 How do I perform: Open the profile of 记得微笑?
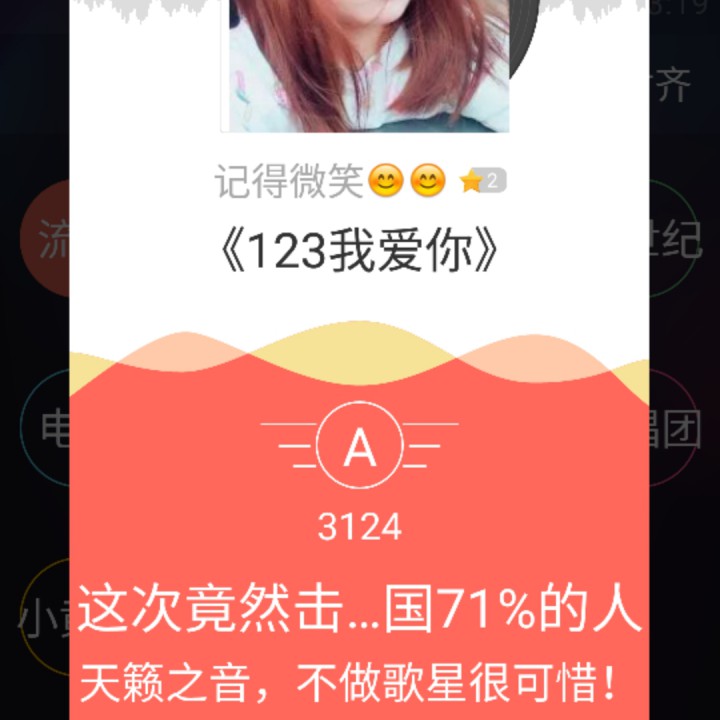click(x=289, y=181)
